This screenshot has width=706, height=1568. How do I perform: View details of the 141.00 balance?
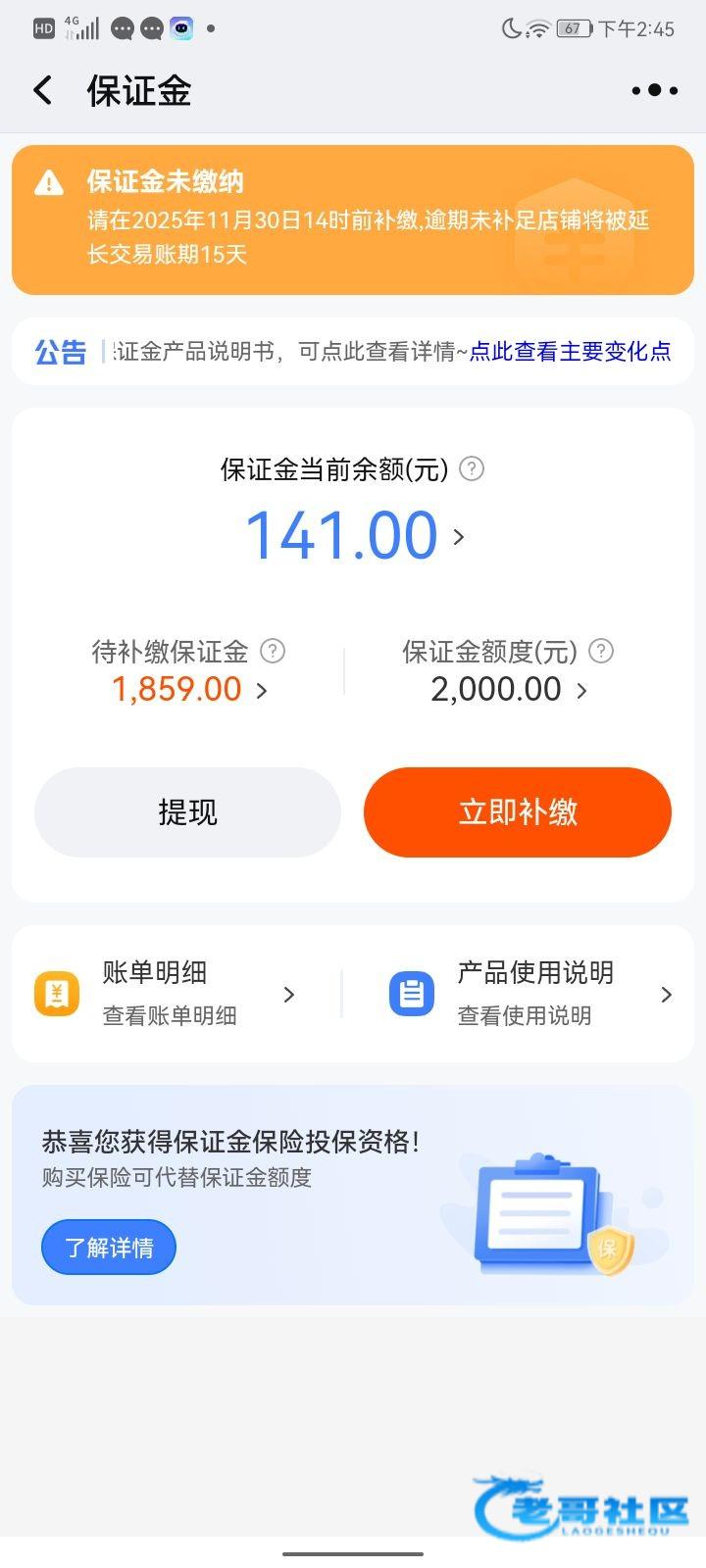pos(353,535)
